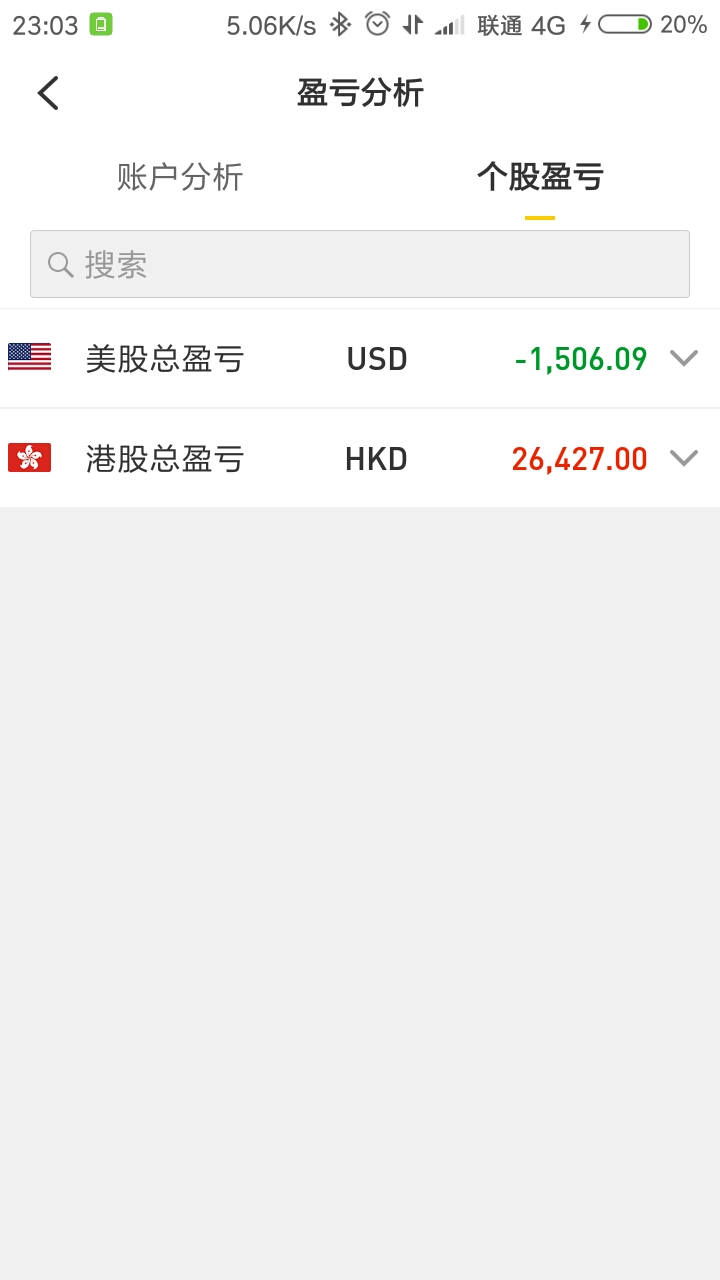
Task: Go back using the top-left arrow
Action: (48, 93)
